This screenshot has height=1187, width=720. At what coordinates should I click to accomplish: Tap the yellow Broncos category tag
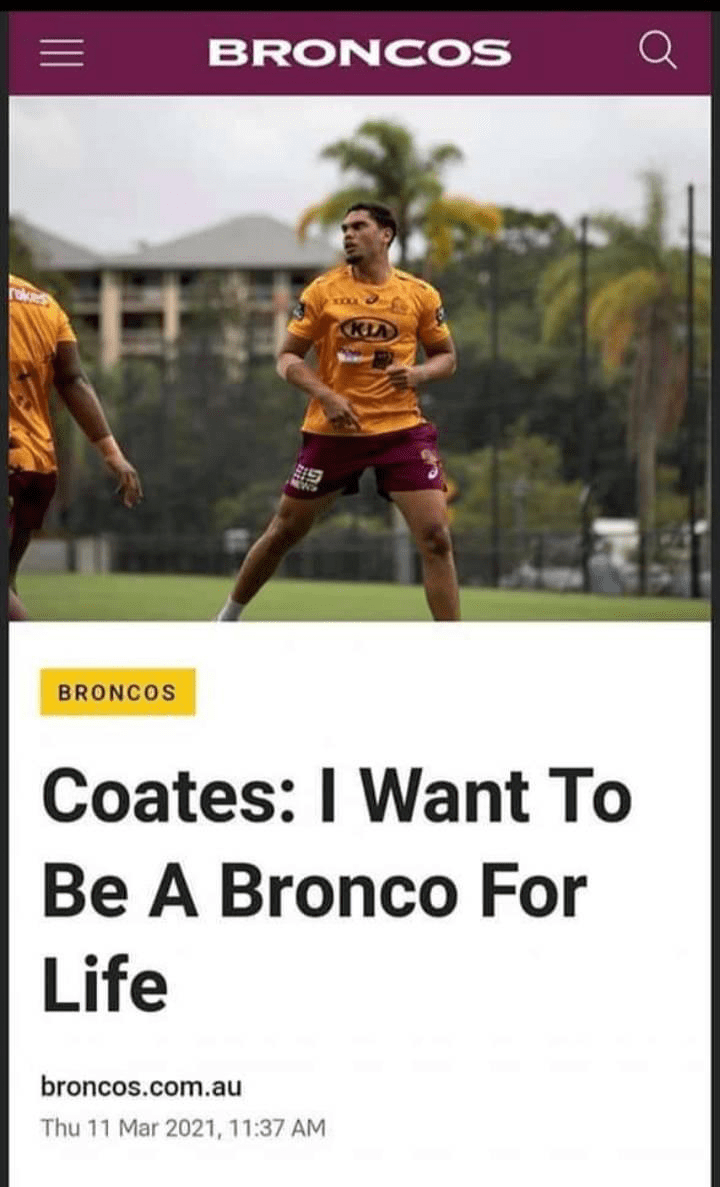pos(117,692)
